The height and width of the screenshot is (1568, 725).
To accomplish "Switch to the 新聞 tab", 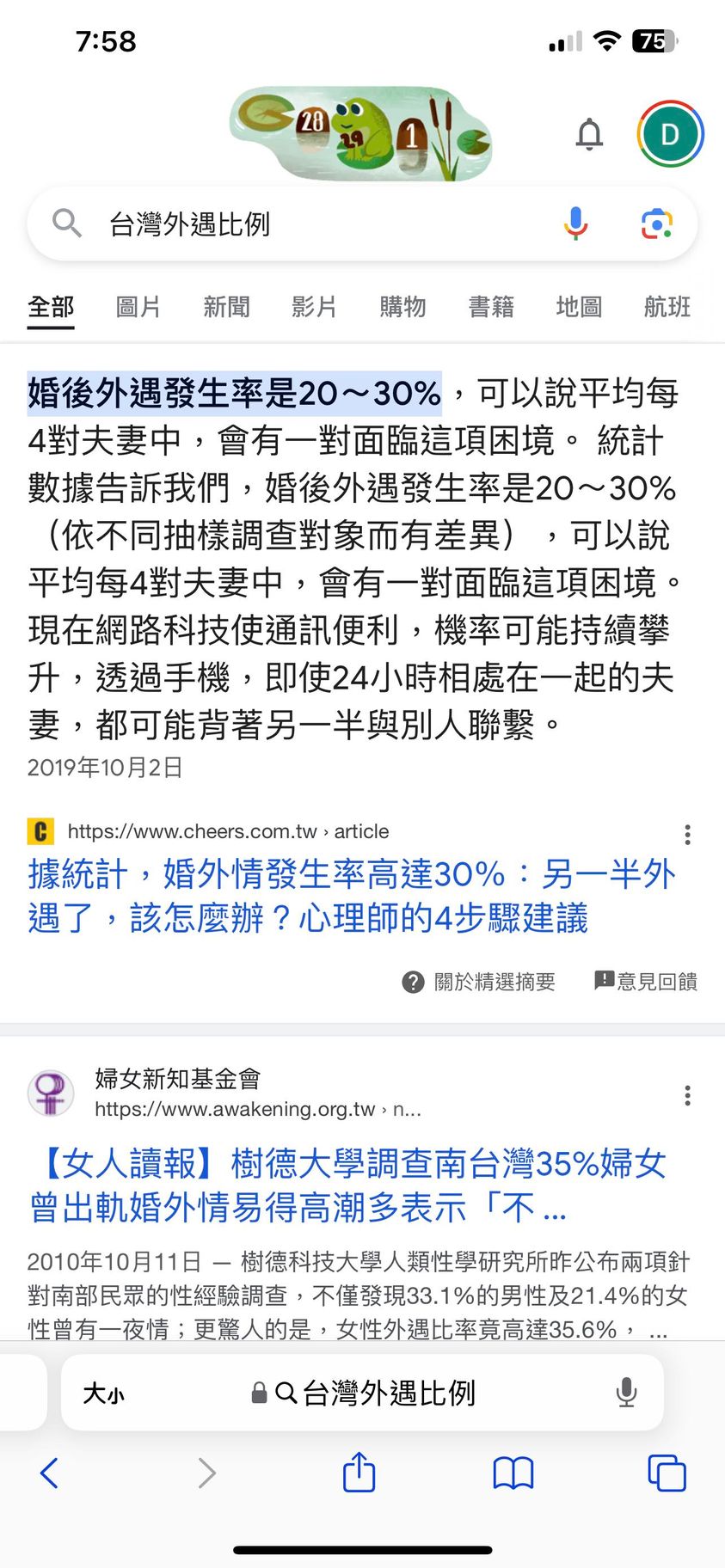I will (226, 307).
